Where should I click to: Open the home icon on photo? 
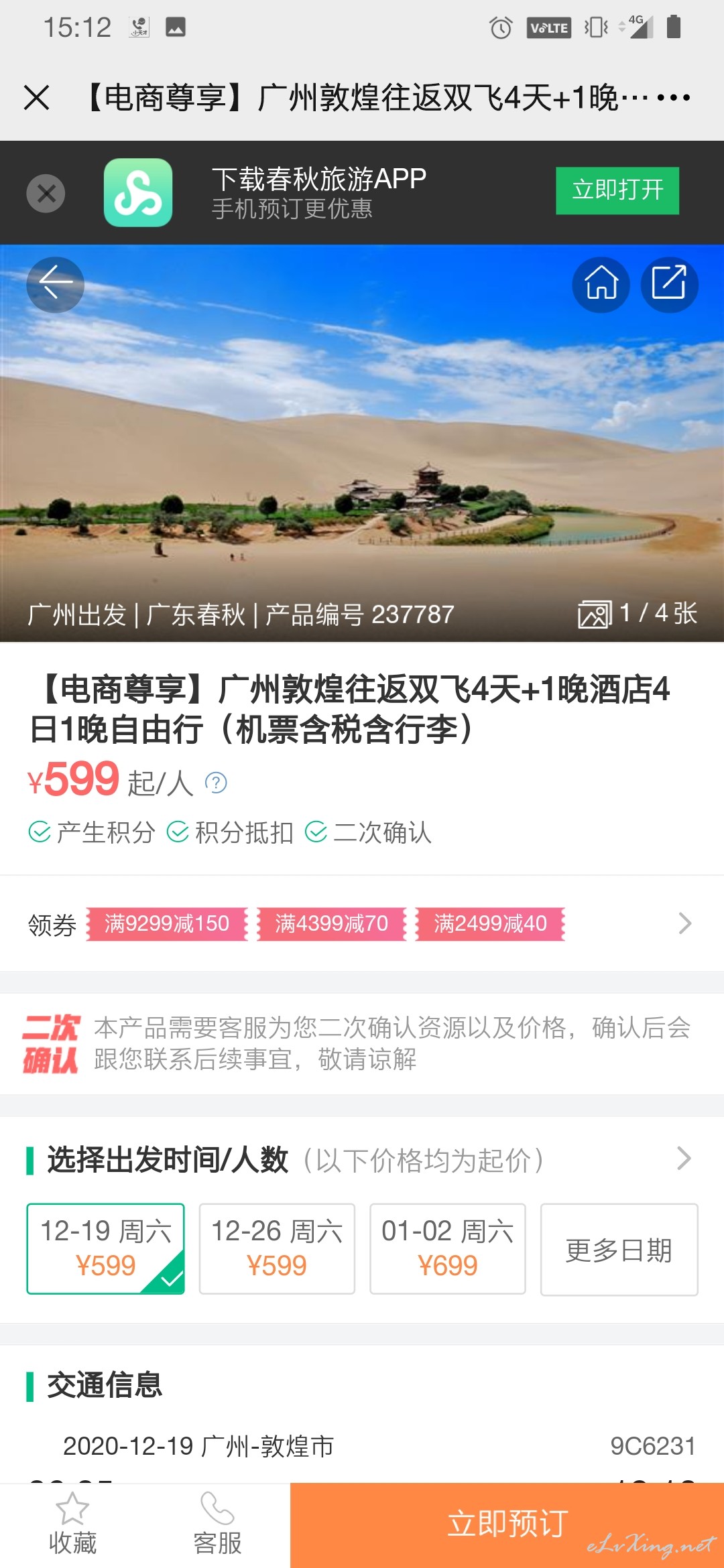tap(601, 285)
